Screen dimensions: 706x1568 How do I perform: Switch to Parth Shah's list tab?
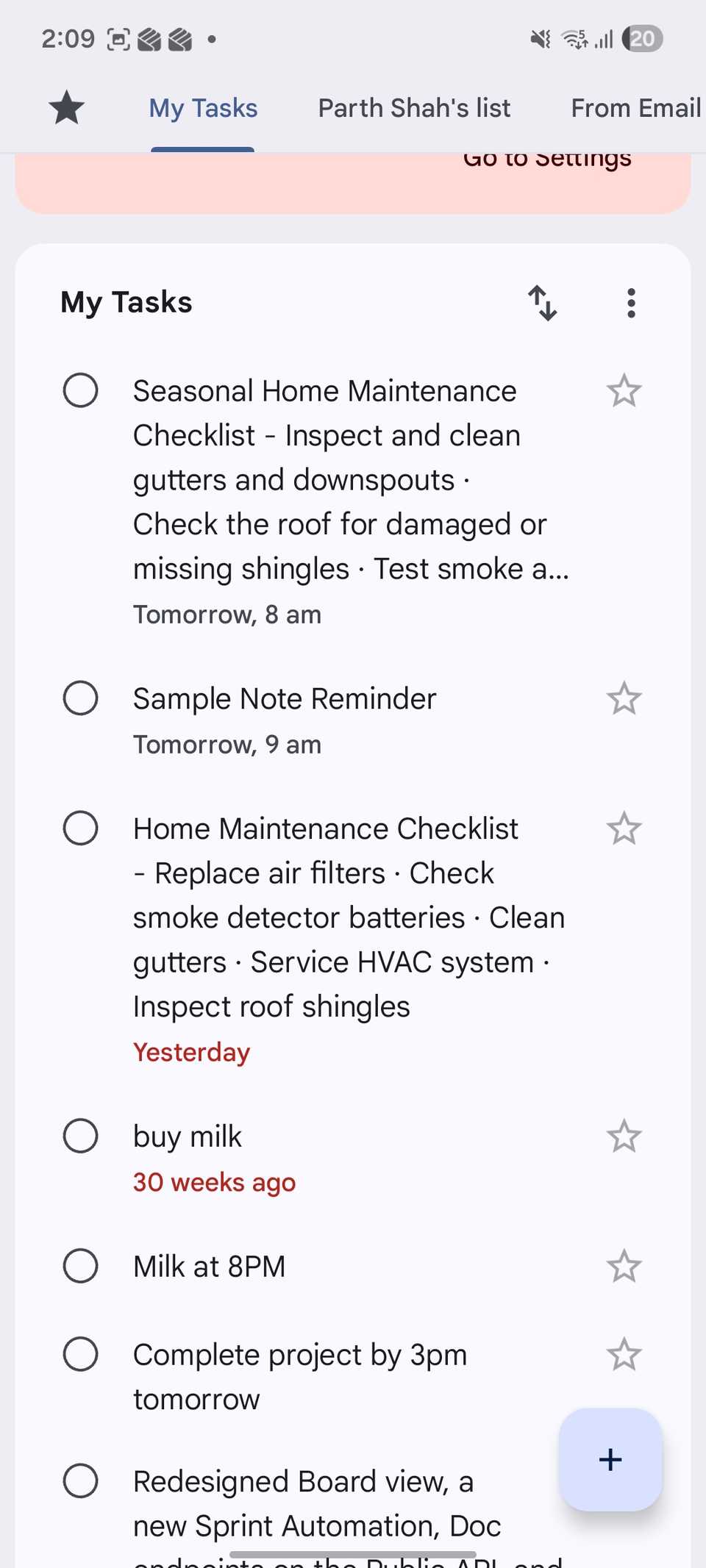[414, 108]
